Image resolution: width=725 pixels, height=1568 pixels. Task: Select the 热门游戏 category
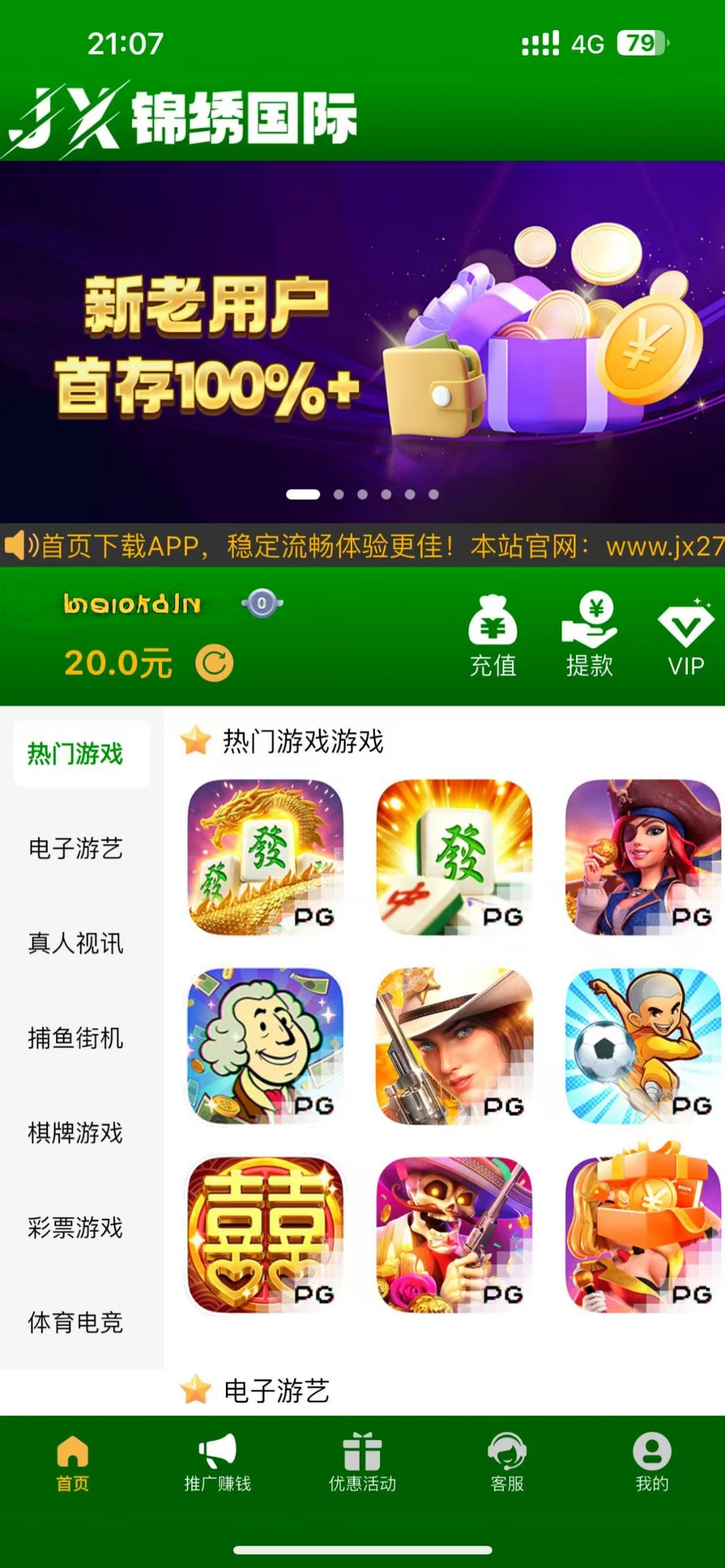click(76, 753)
